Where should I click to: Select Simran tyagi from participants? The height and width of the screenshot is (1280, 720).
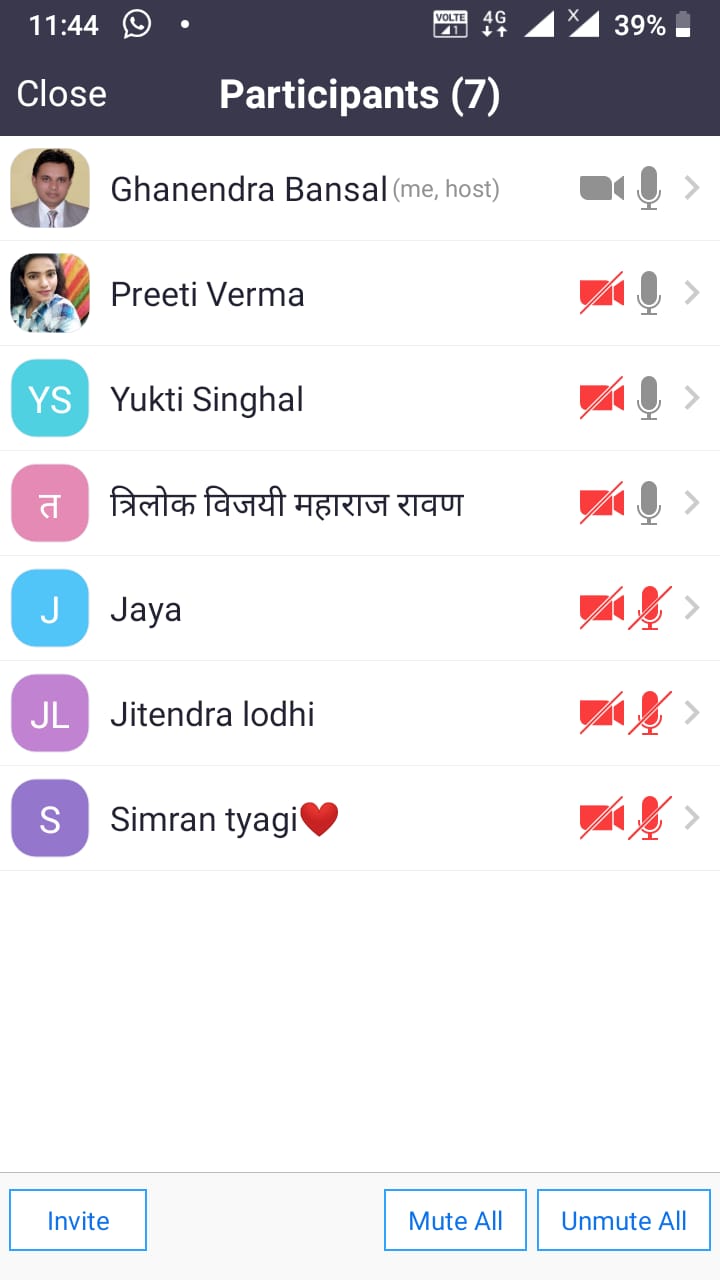pos(360,818)
